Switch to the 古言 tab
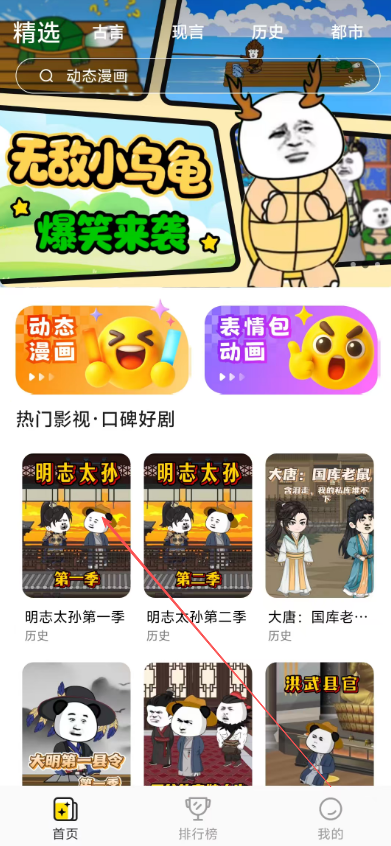 point(108,32)
